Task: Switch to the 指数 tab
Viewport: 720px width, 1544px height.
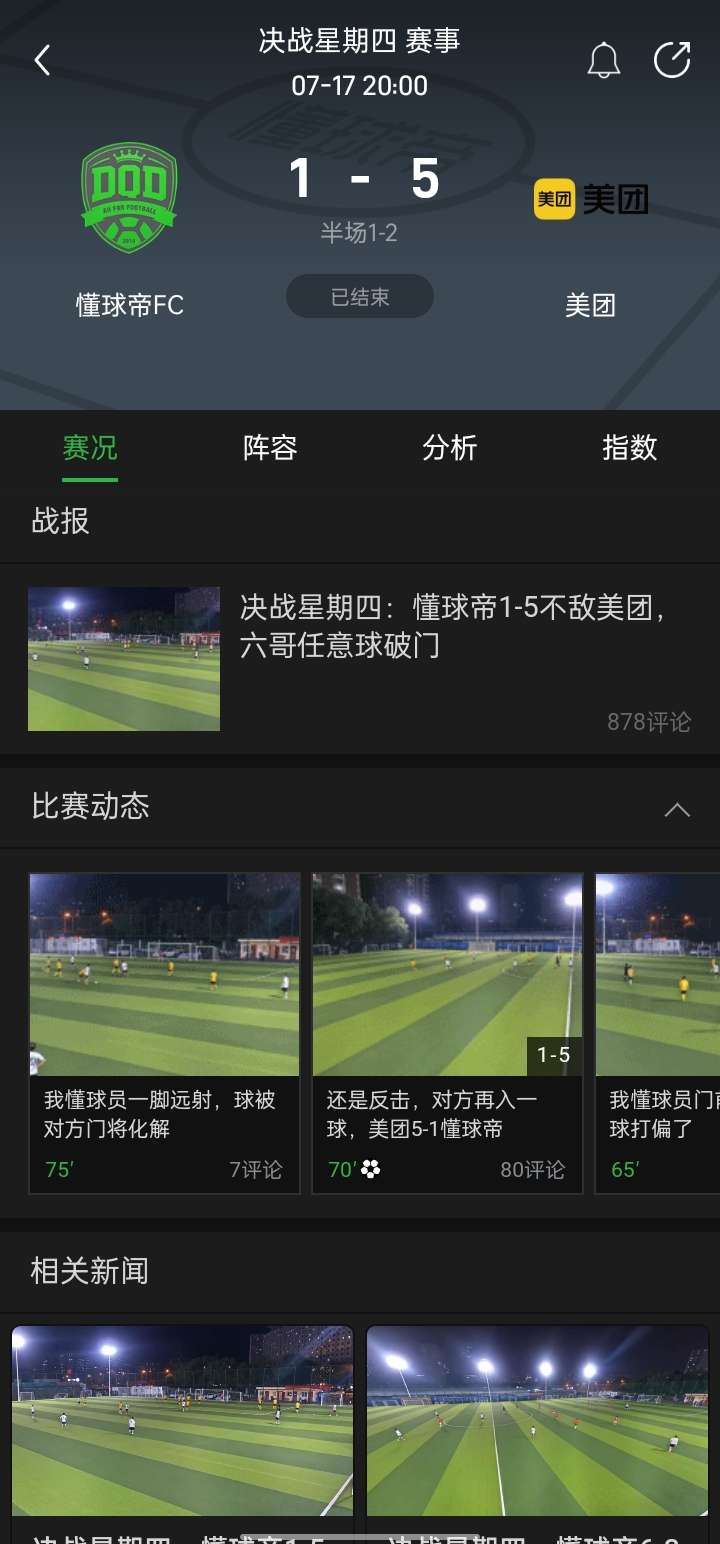Action: click(x=629, y=448)
